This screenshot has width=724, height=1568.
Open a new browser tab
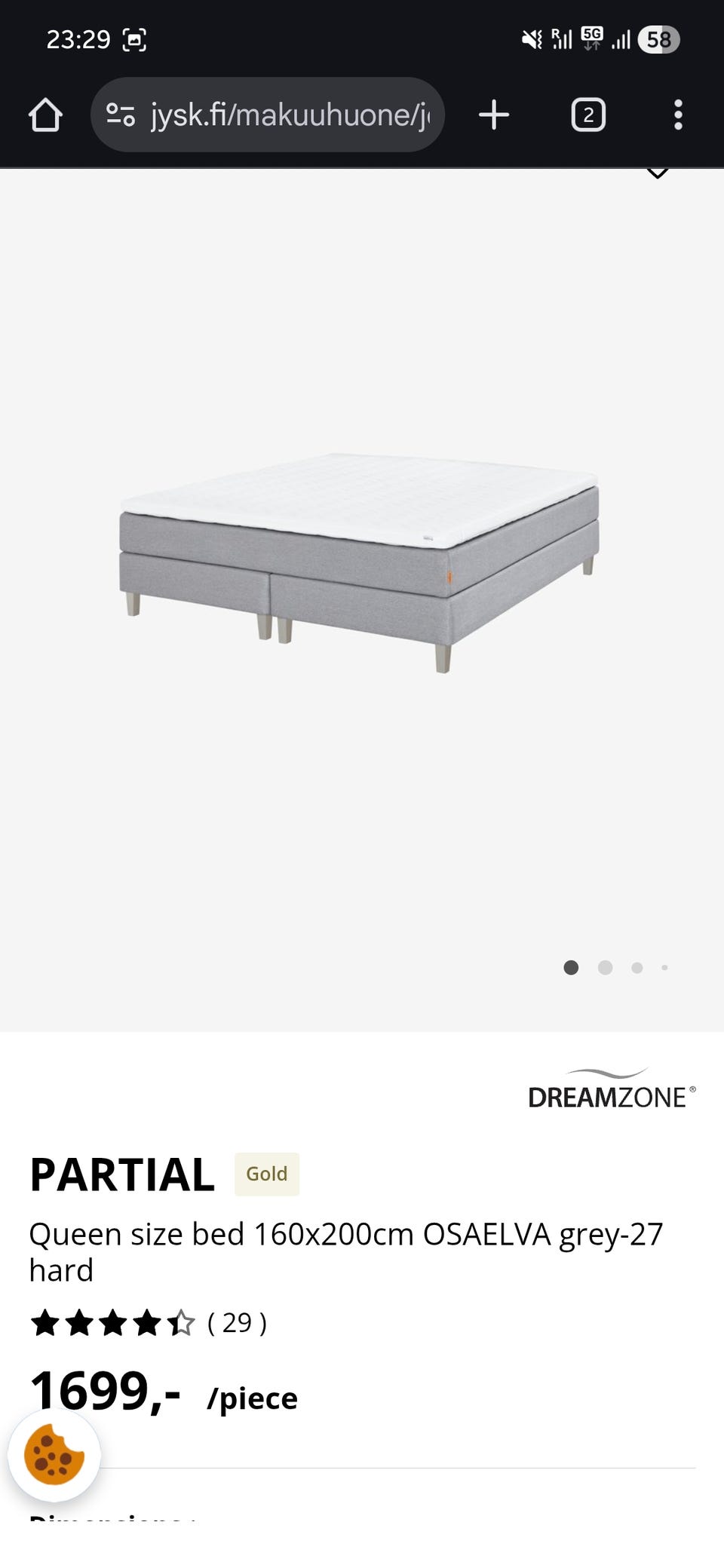tap(494, 115)
